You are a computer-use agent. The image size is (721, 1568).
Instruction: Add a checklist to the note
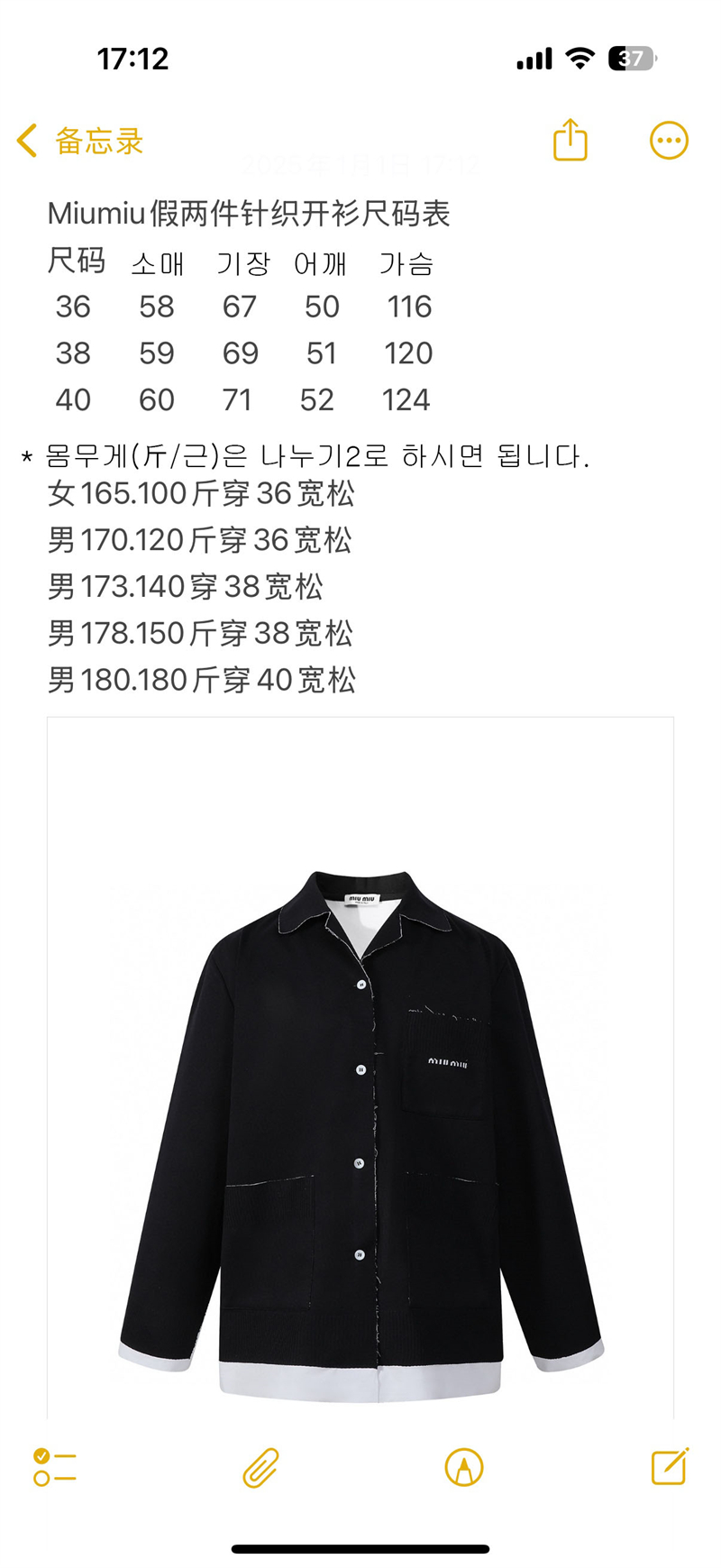[x=55, y=1467]
